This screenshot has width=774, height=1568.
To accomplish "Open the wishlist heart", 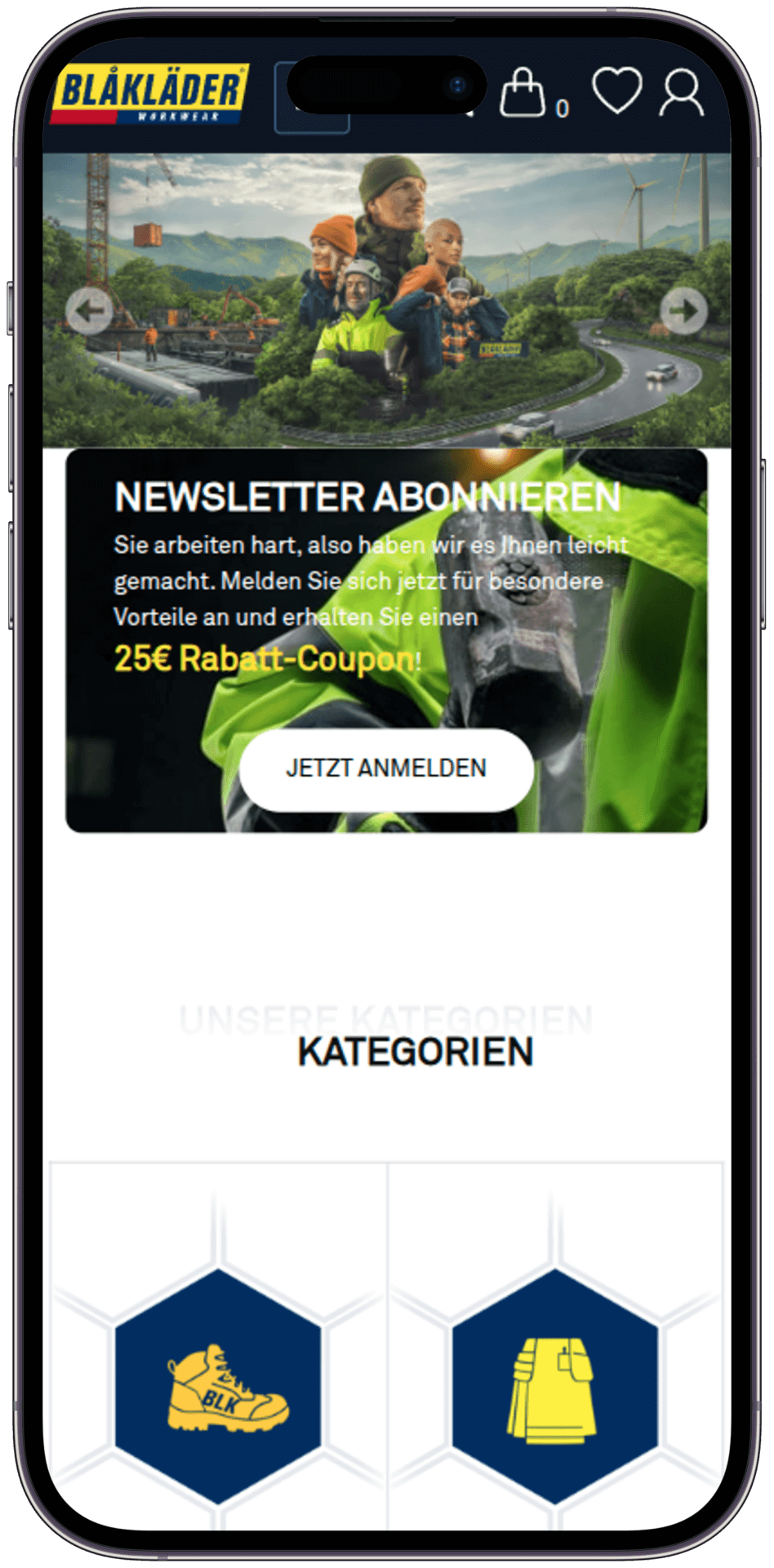I will 616,90.
